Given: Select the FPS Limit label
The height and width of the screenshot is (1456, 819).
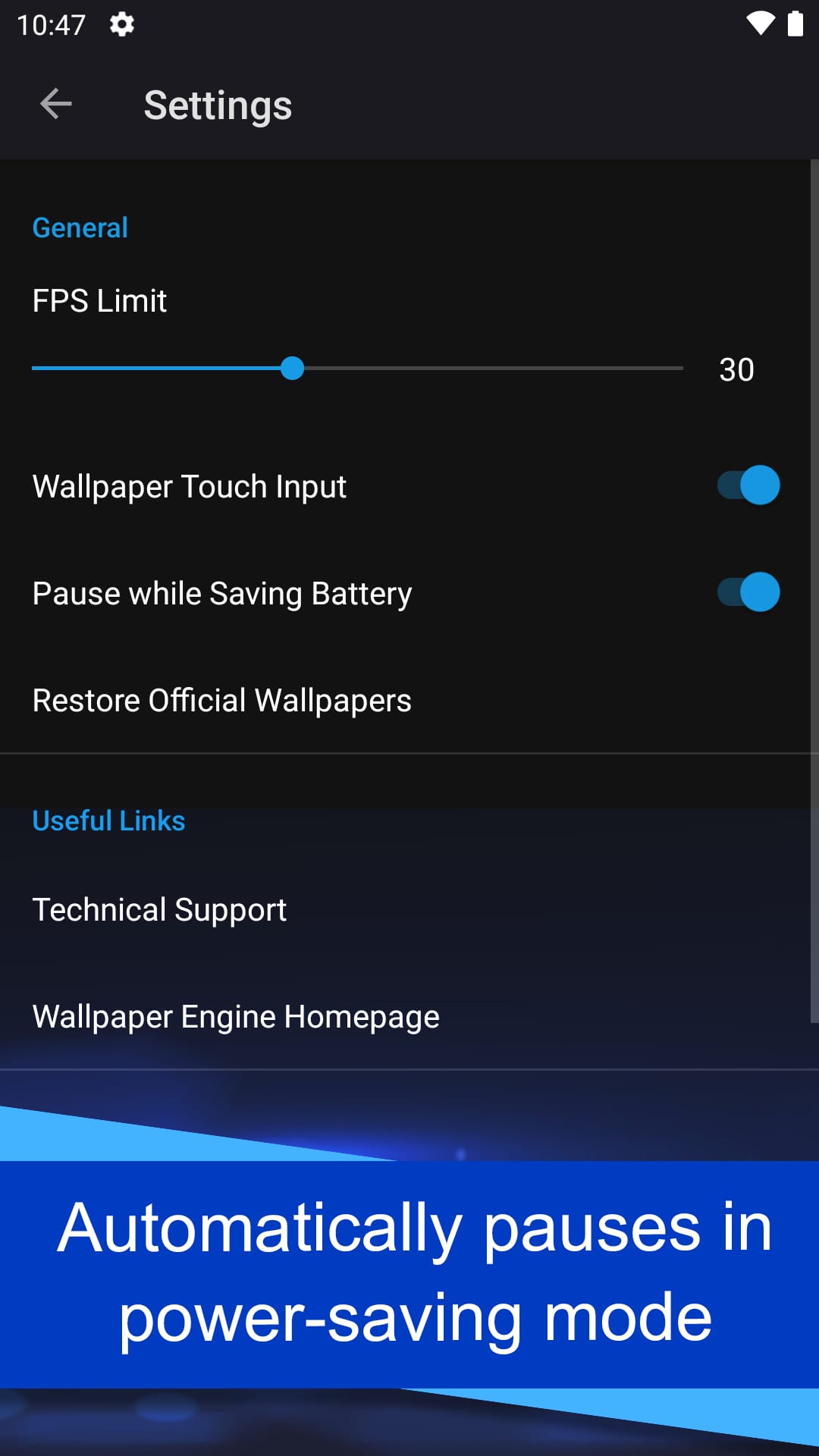Looking at the screenshot, I should click(x=99, y=300).
